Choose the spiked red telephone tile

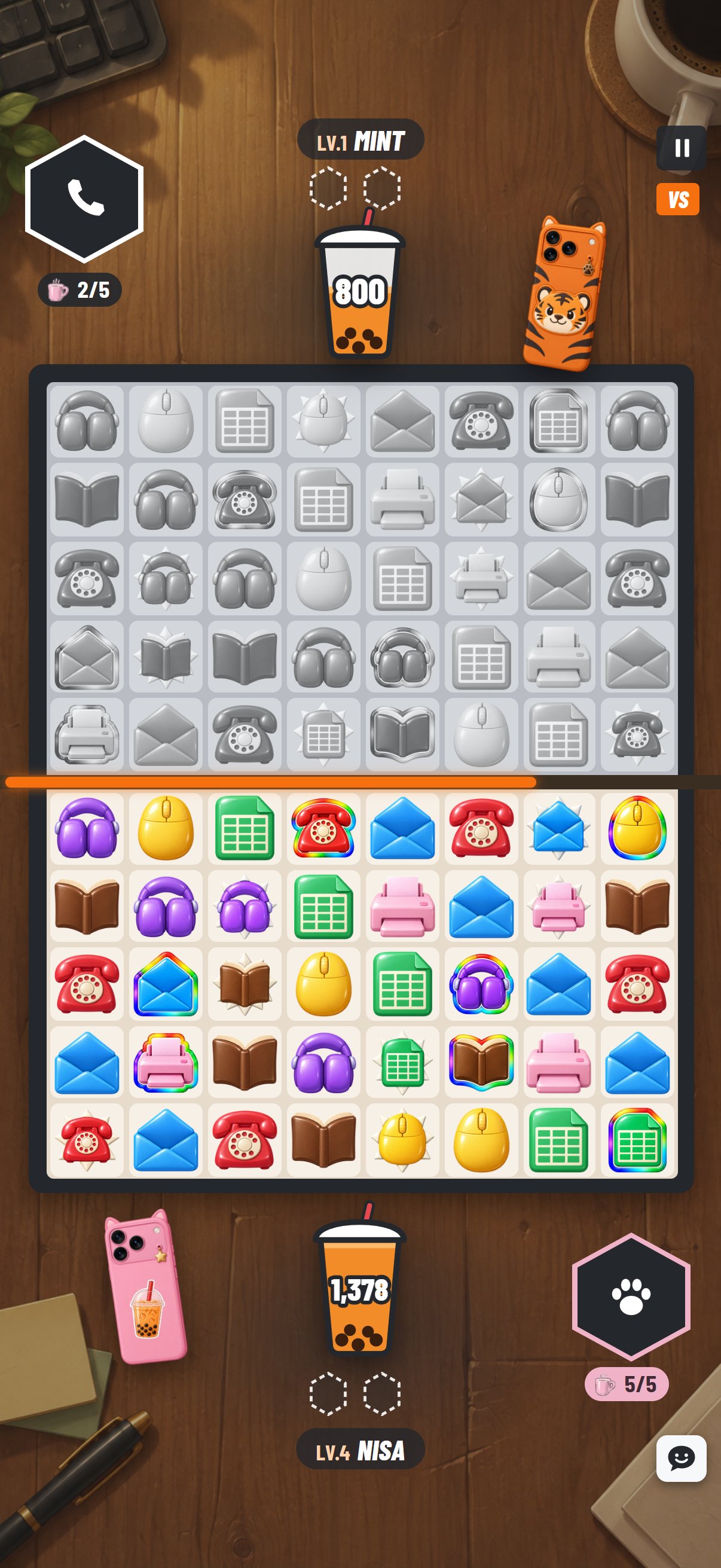[x=87, y=1140]
